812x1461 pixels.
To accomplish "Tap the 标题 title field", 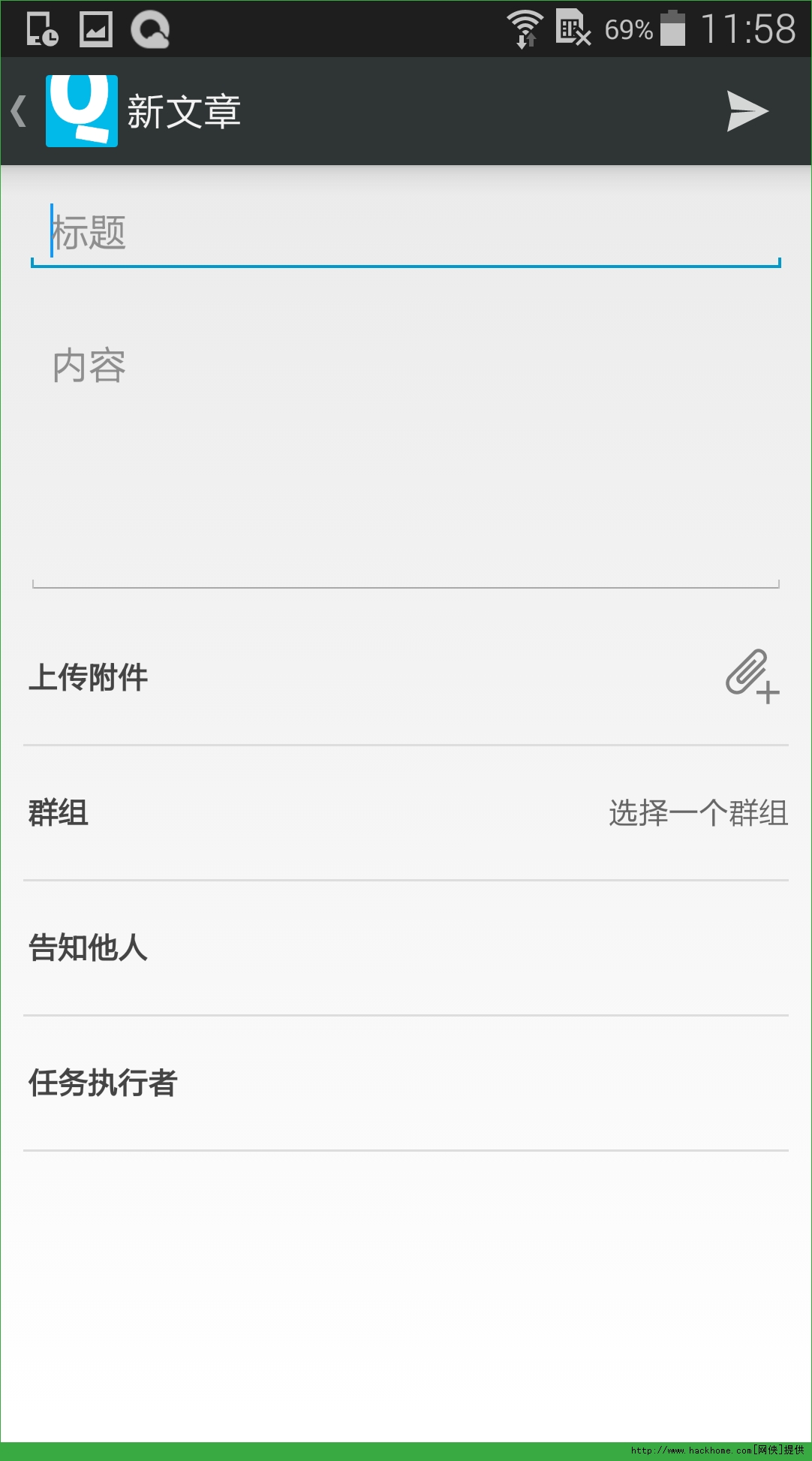I will (x=405, y=233).
